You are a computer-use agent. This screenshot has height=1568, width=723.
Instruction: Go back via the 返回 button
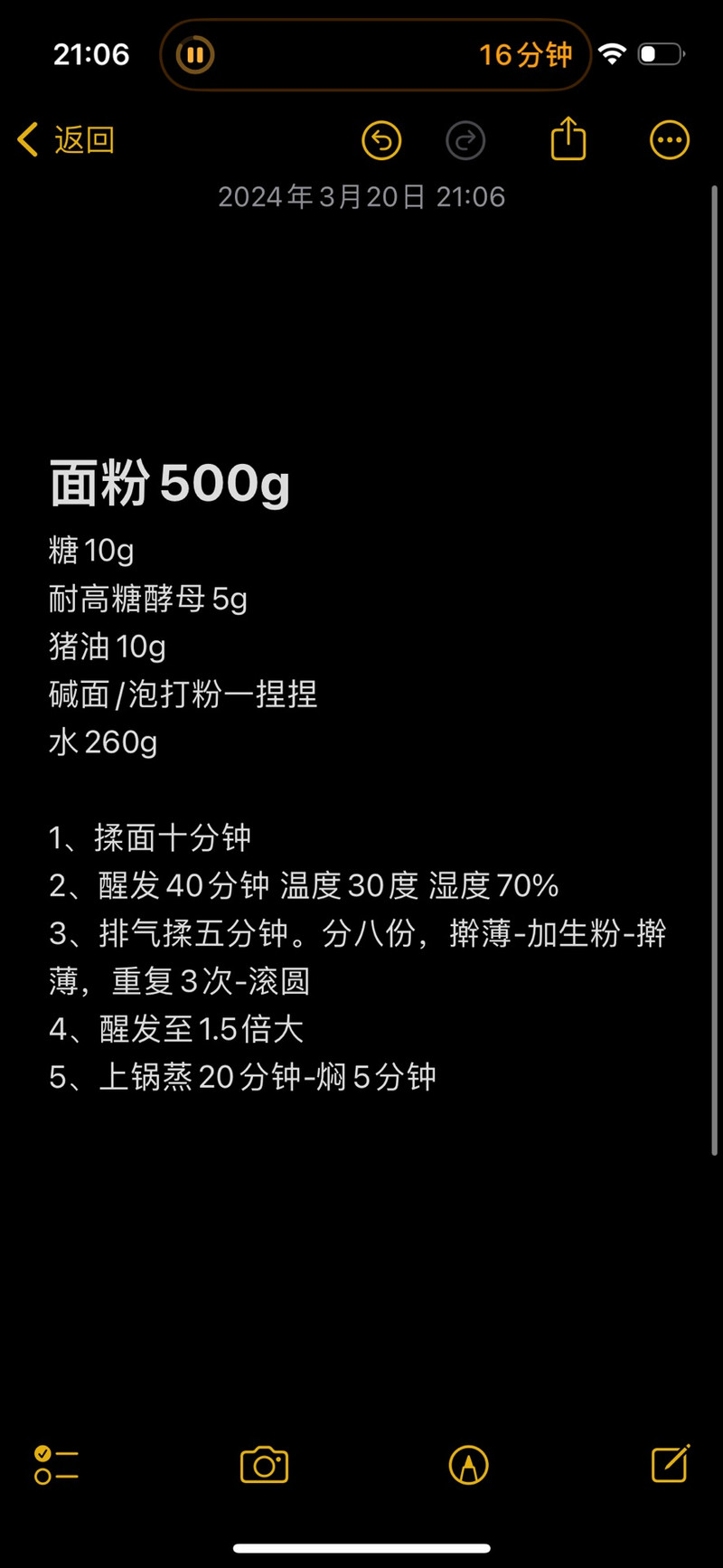click(x=66, y=140)
